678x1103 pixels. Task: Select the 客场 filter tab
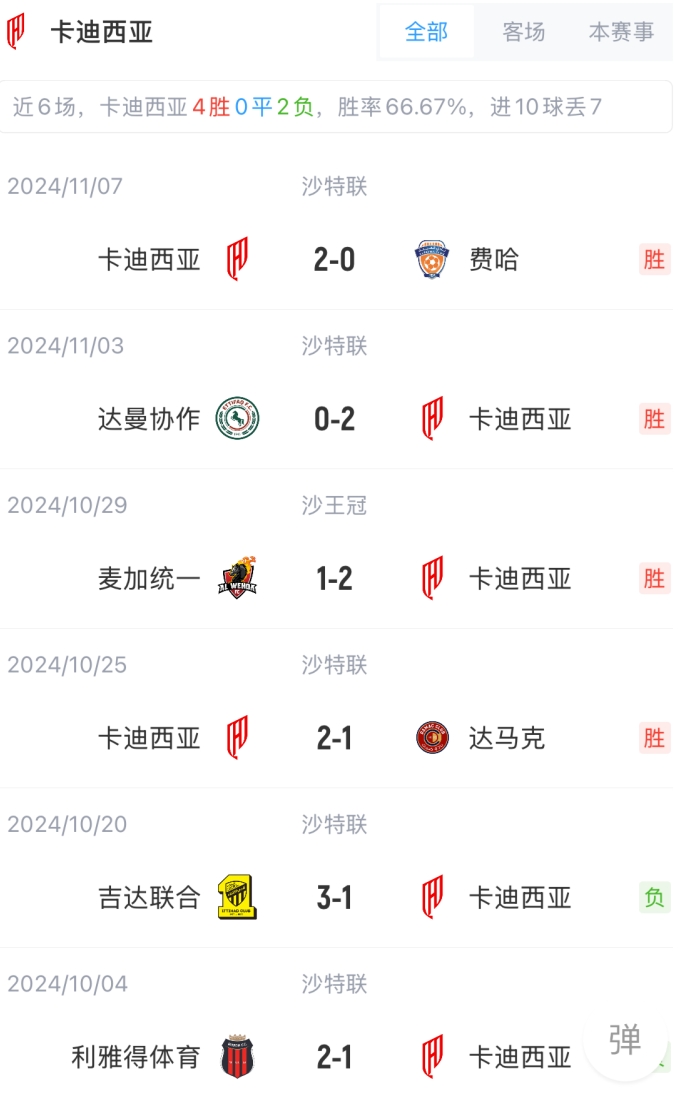click(523, 32)
